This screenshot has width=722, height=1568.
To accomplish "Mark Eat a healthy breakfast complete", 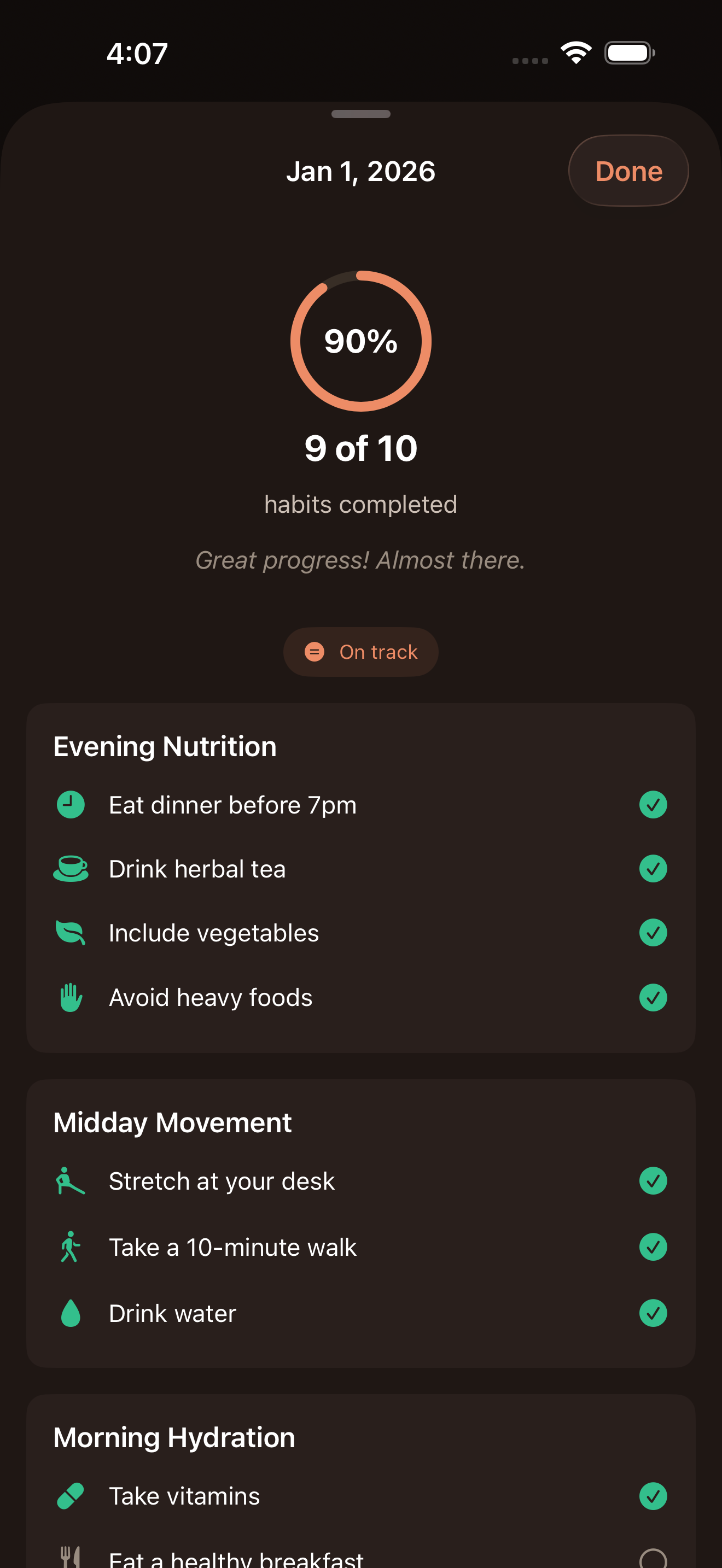I will [x=653, y=1558].
